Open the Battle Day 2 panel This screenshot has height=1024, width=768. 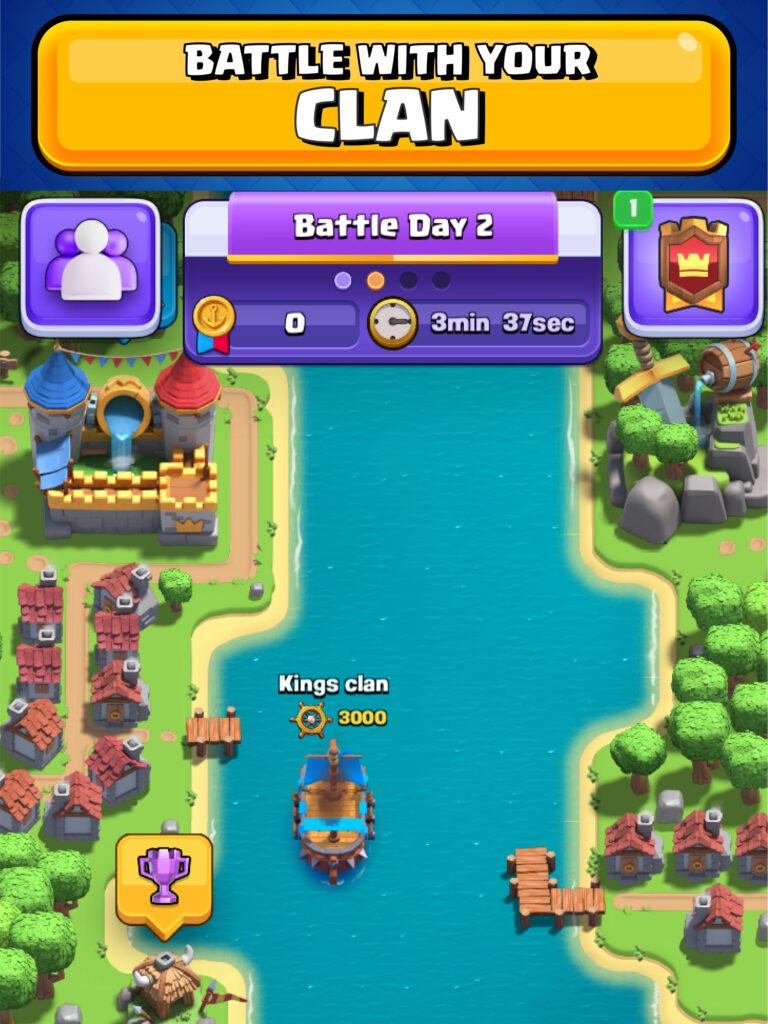click(x=392, y=227)
